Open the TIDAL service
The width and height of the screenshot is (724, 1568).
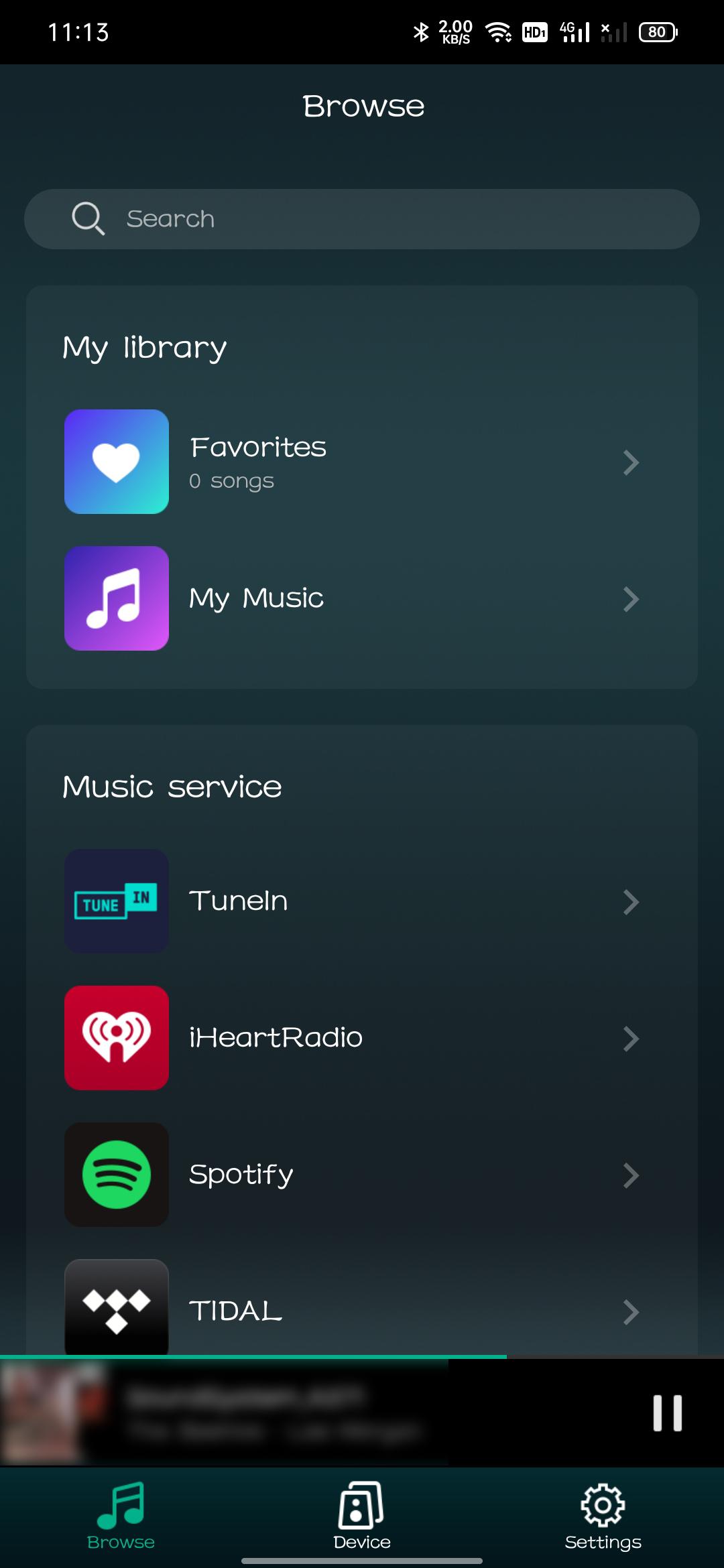point(362,1310)
